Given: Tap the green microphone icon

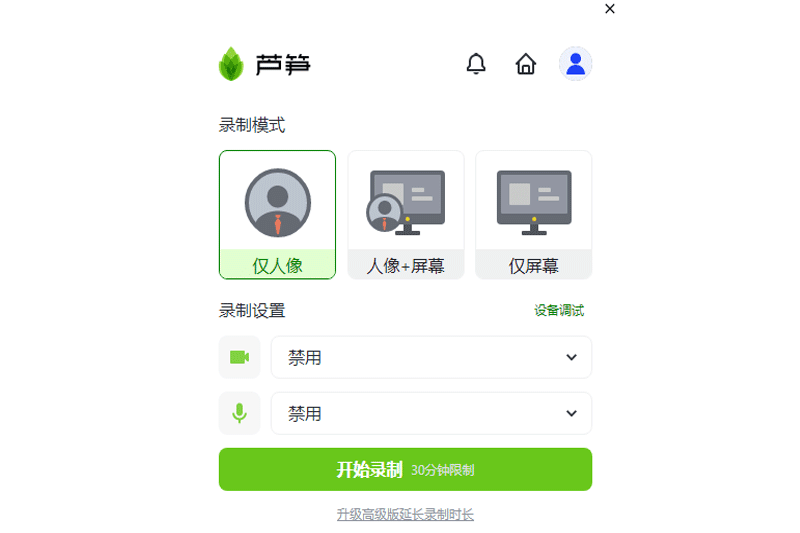Looking at the screenshot, I should [x=239, y=413].
